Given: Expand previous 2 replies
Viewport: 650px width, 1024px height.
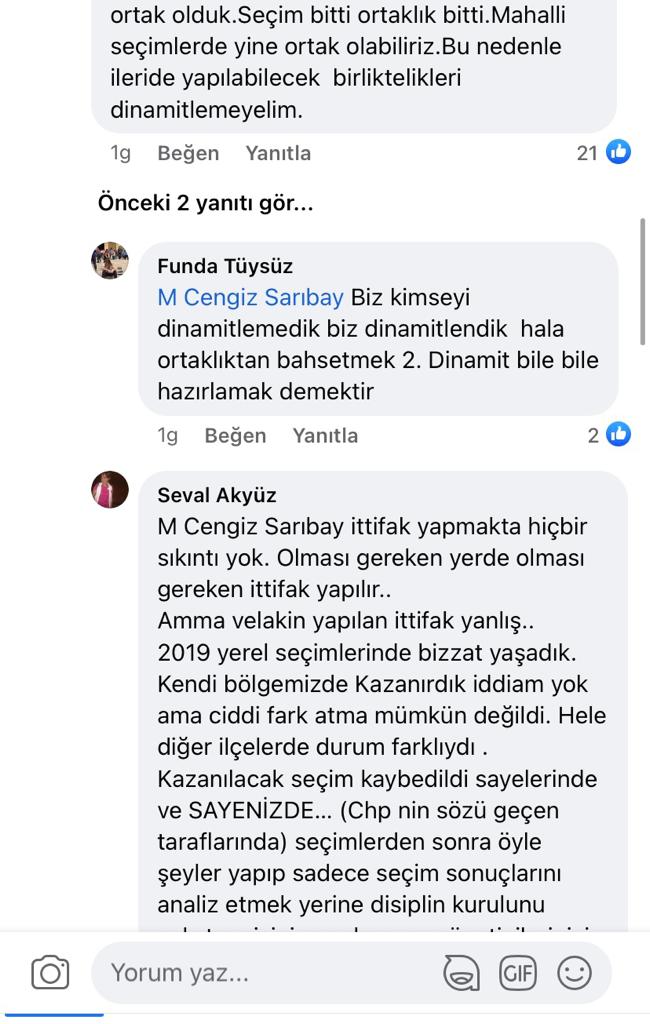Looking at the screenshot, I should point(205,203).
